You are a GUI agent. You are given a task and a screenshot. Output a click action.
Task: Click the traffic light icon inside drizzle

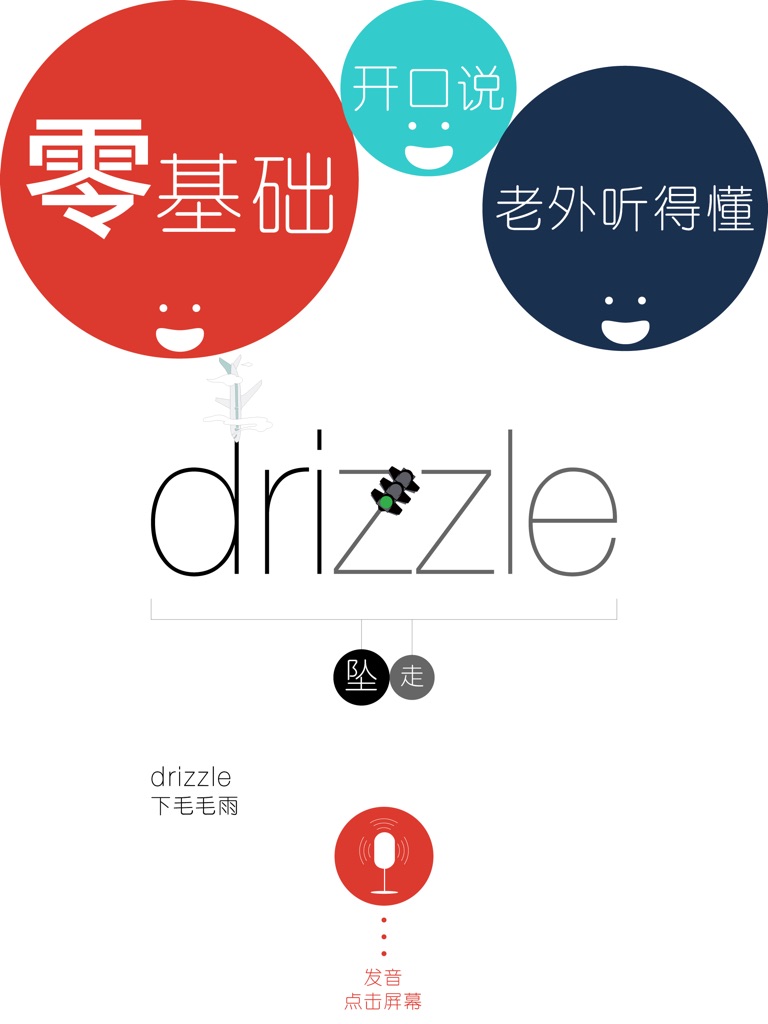pos(394,487)
